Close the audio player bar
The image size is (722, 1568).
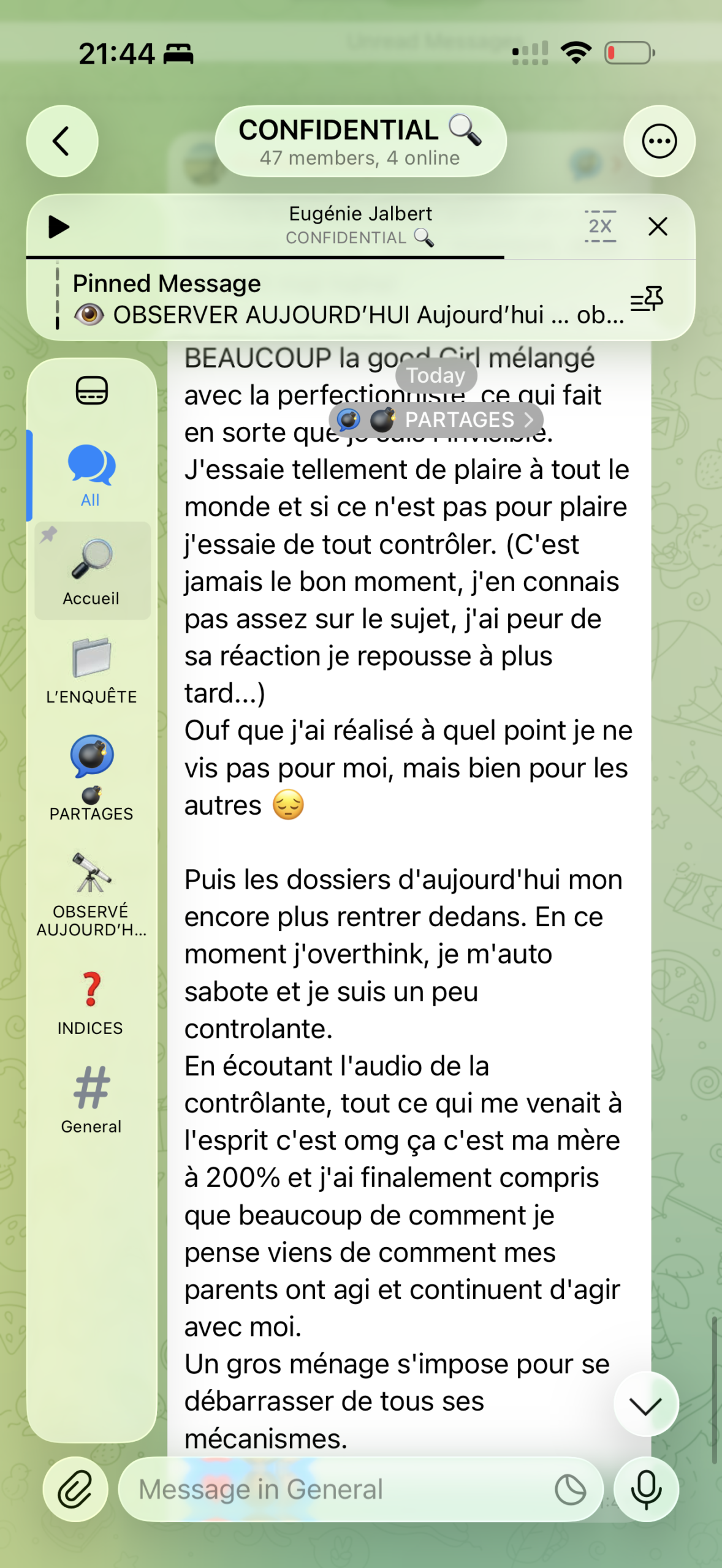pos(658,227)
